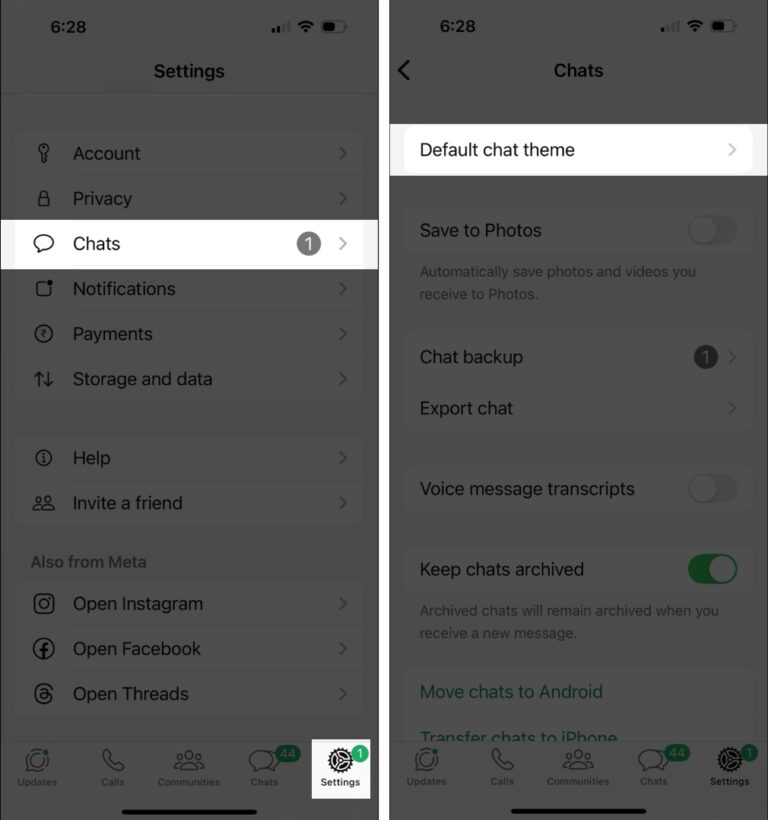Tap the highlighted Settings tab on the Settings screen
Image resolution: width=768 pixels, height=820 pixels.
[x=340, y=768]
